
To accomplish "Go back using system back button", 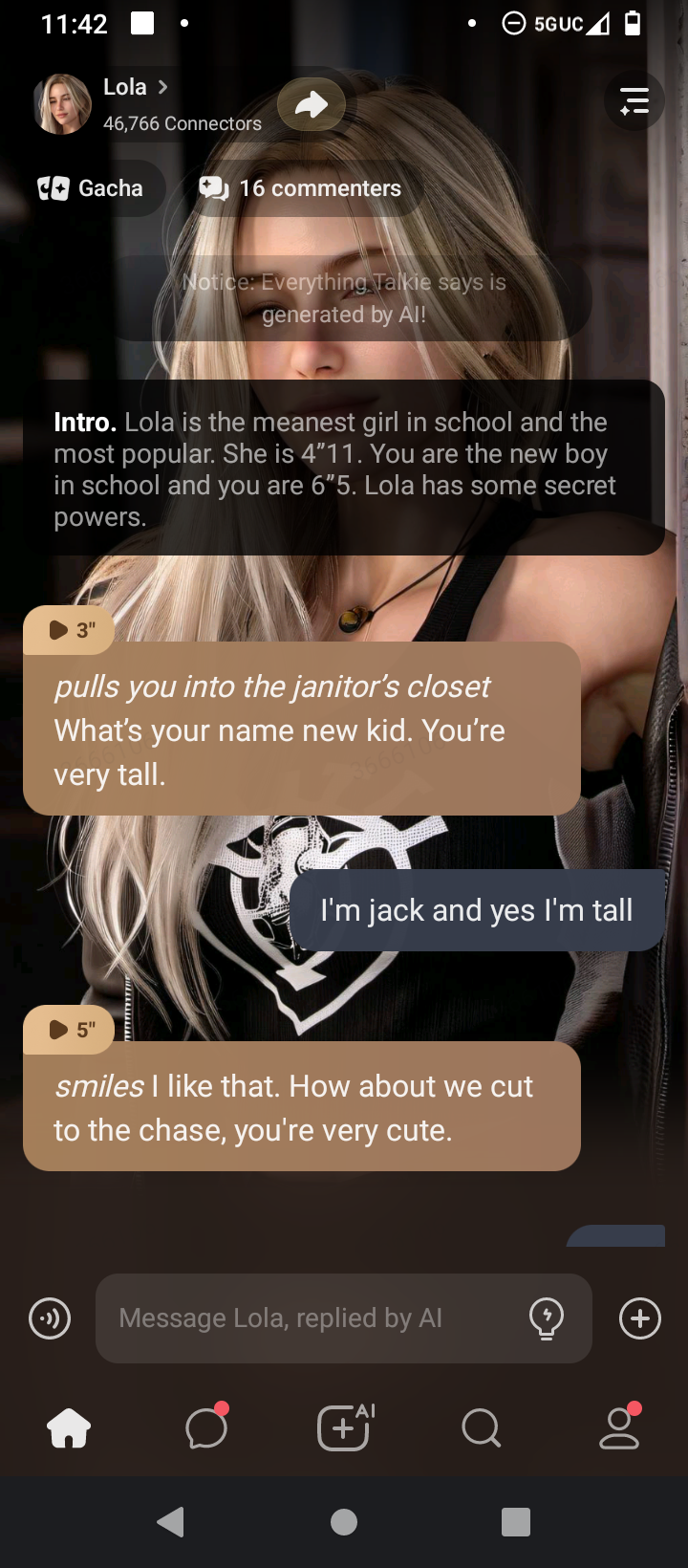I will point(171,1521).
